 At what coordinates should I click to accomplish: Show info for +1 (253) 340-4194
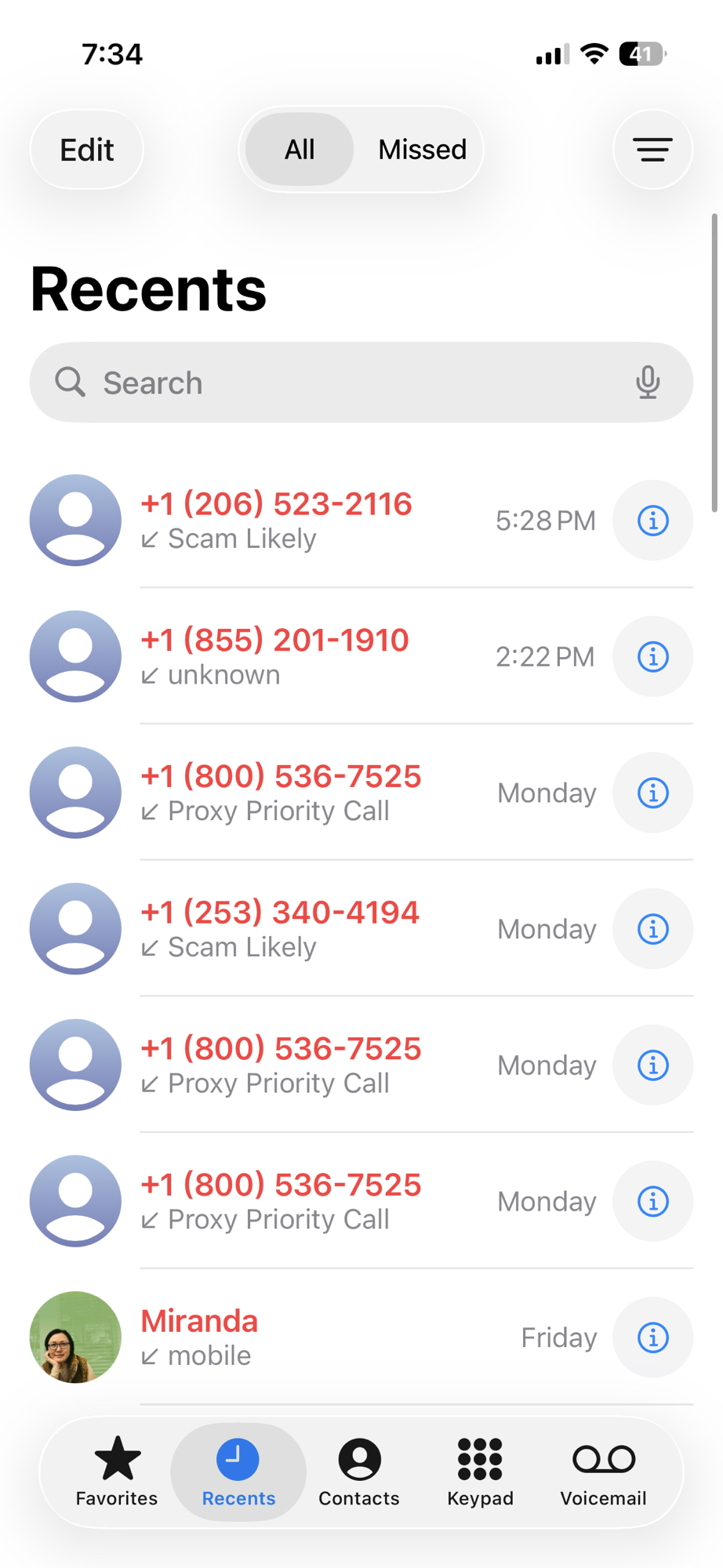652,929
